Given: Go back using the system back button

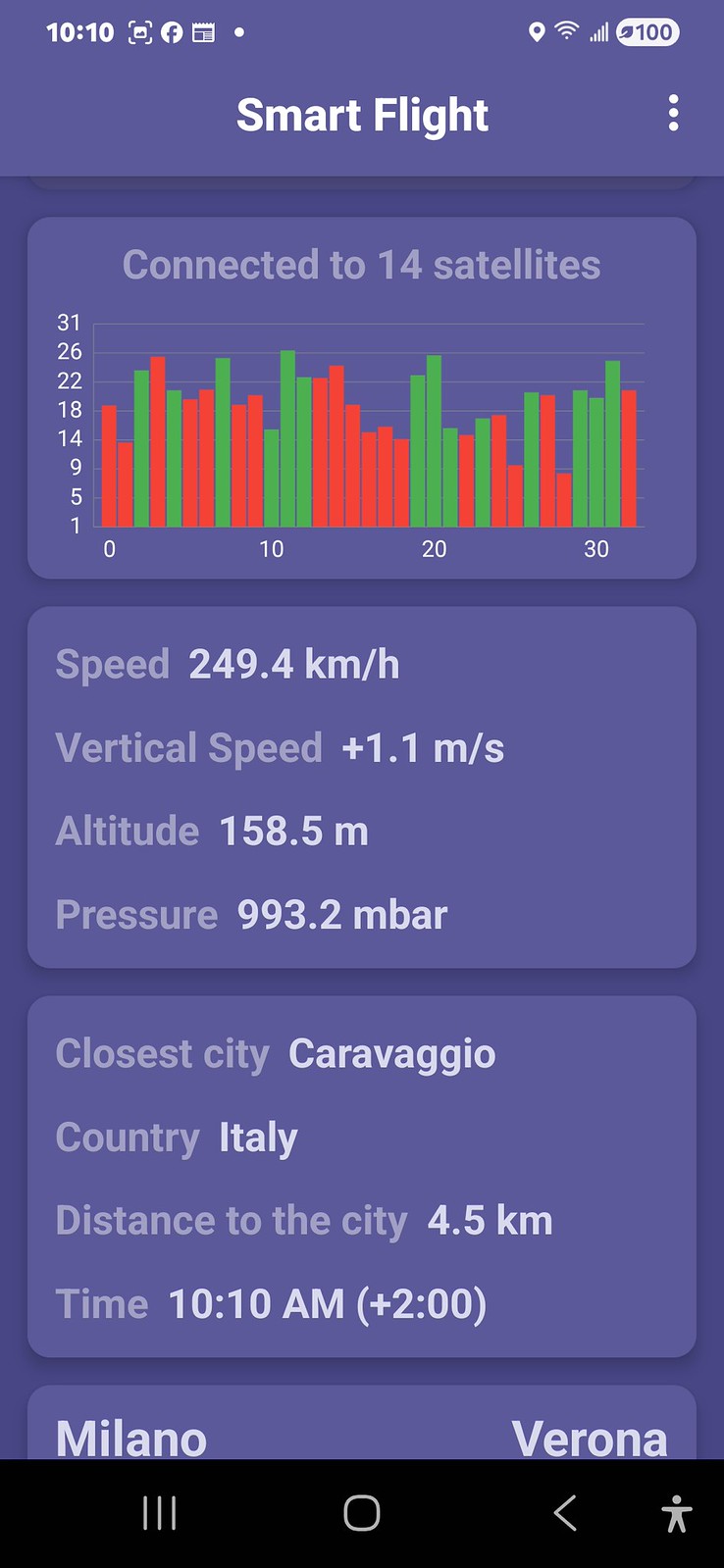Looking at the screenshot, I should (565, 1513).
